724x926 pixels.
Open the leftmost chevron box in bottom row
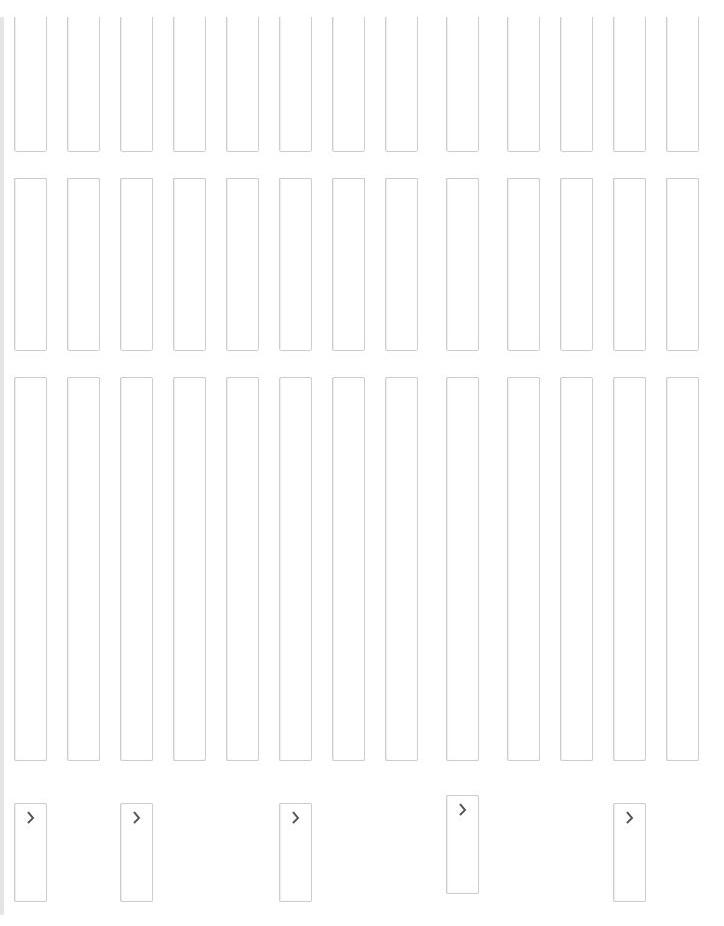pyautogui.click(x=30, y=818)
